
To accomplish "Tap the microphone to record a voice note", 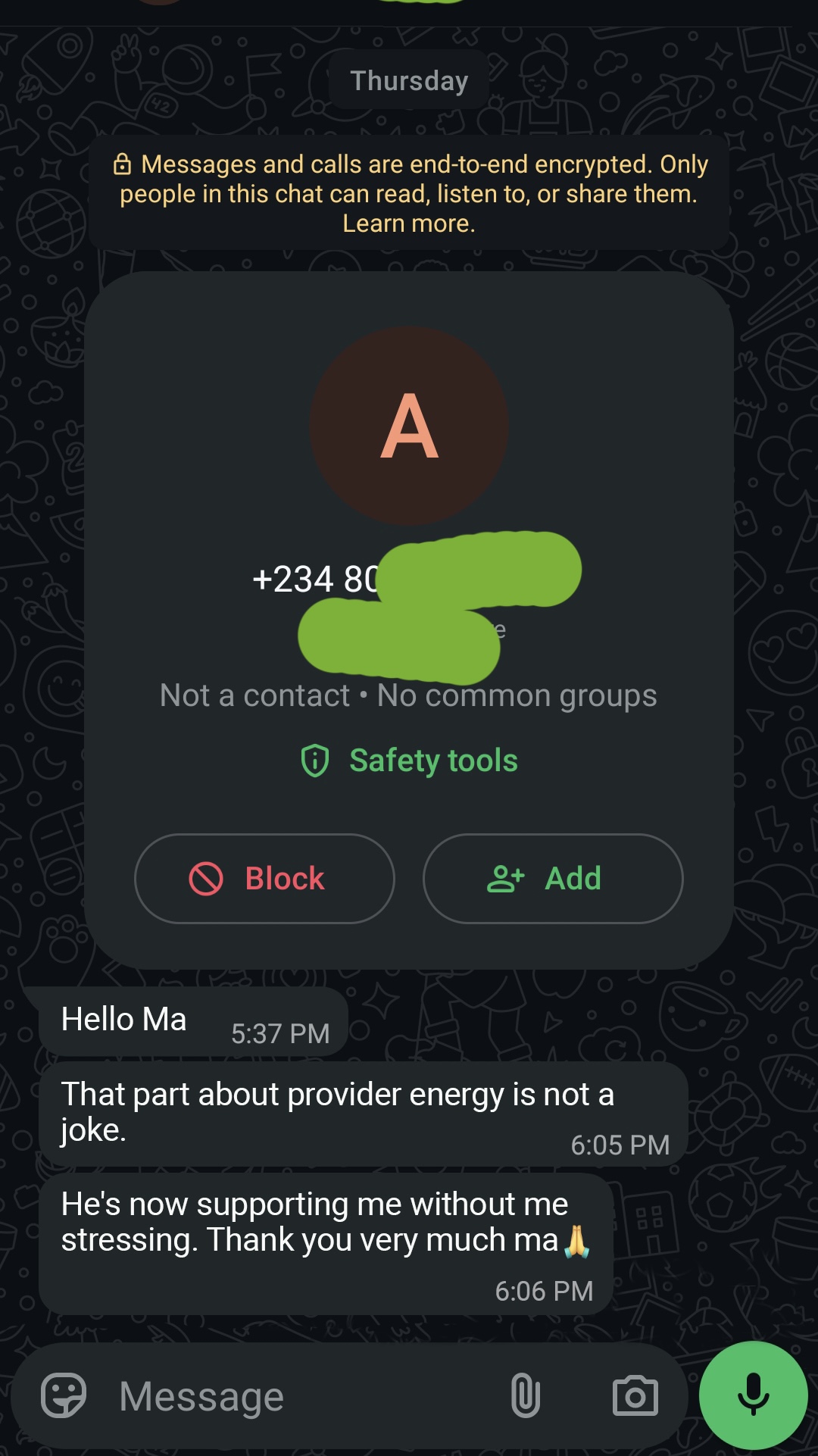I will click(x=752, y=1394).
